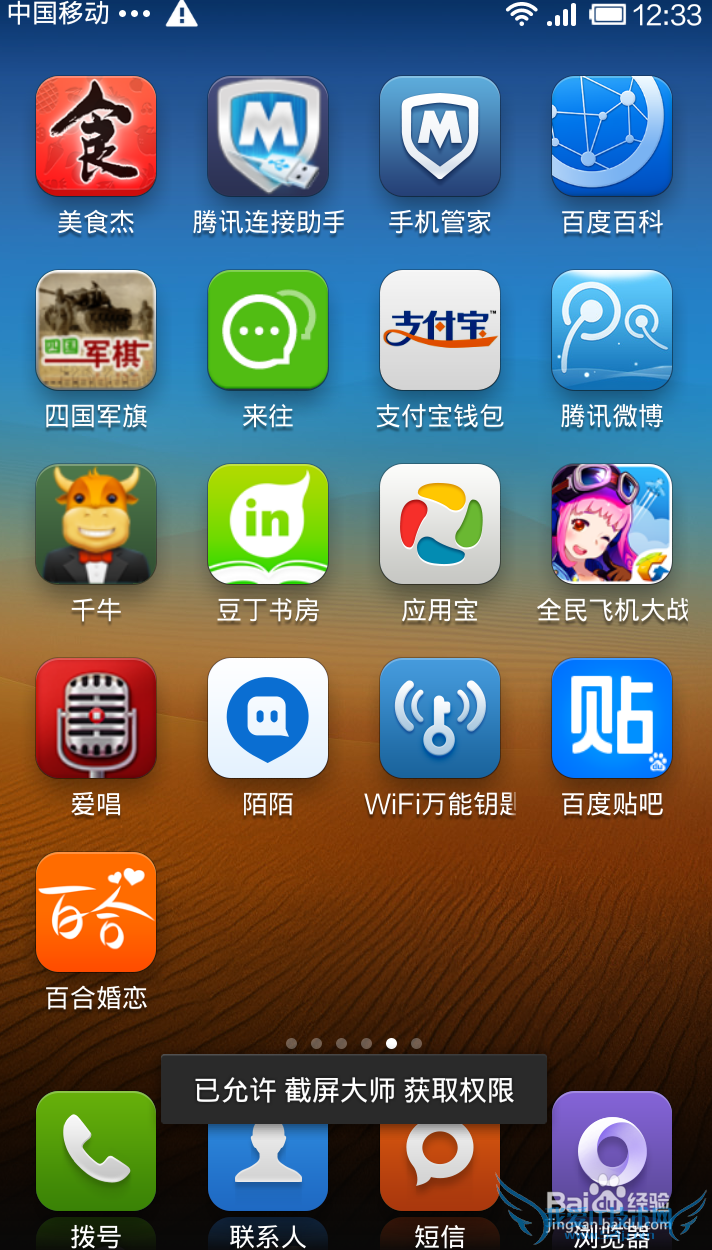Viewport: 712px width, 1250px height.
Task: Launch 腾讯连接助手
Action: (268, 136)
